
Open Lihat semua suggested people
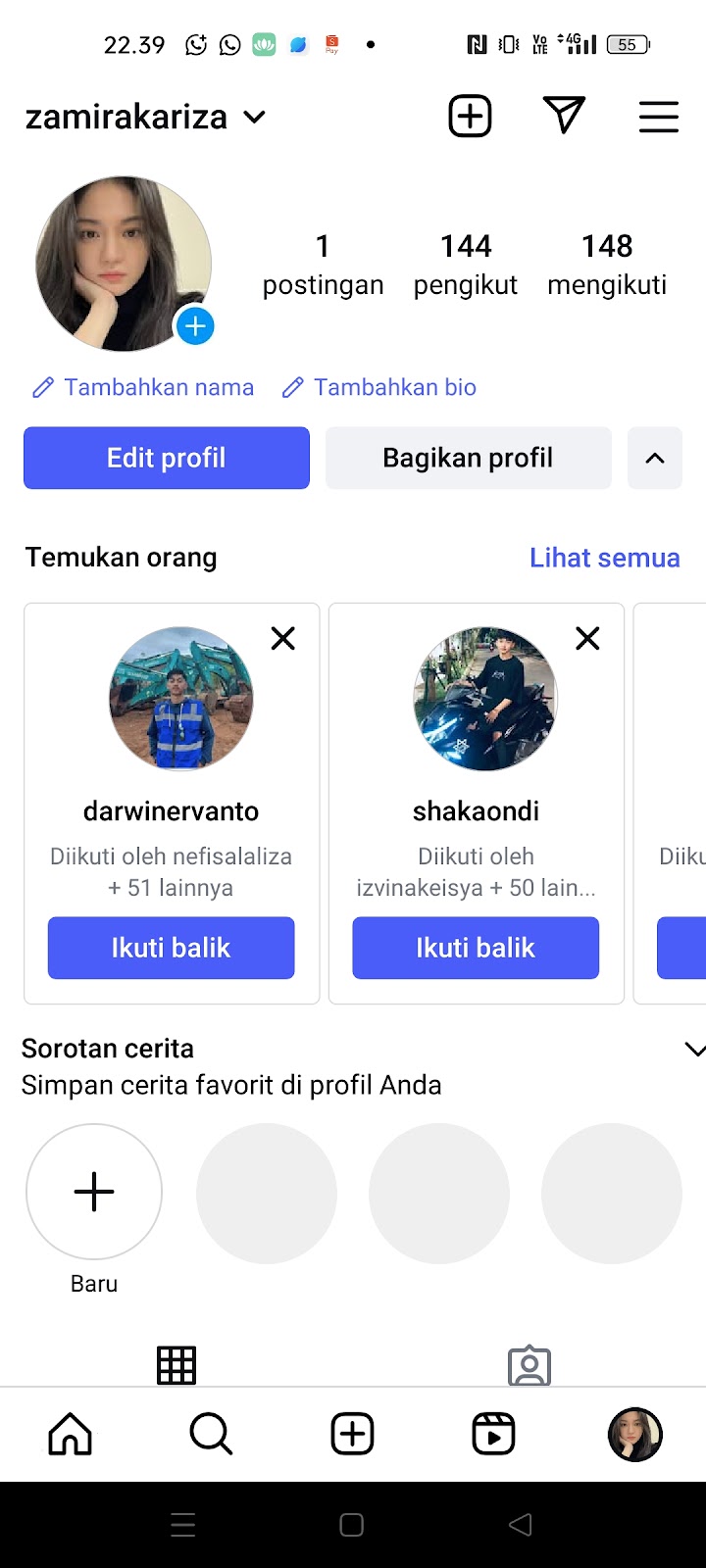[604, 558]
